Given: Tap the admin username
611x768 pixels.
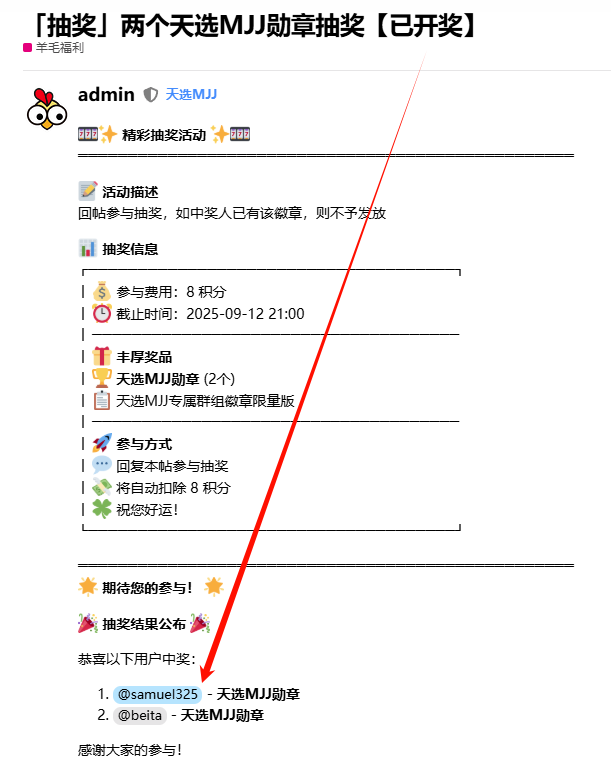Looking at the screenshot, I should [x=105, y=95].
